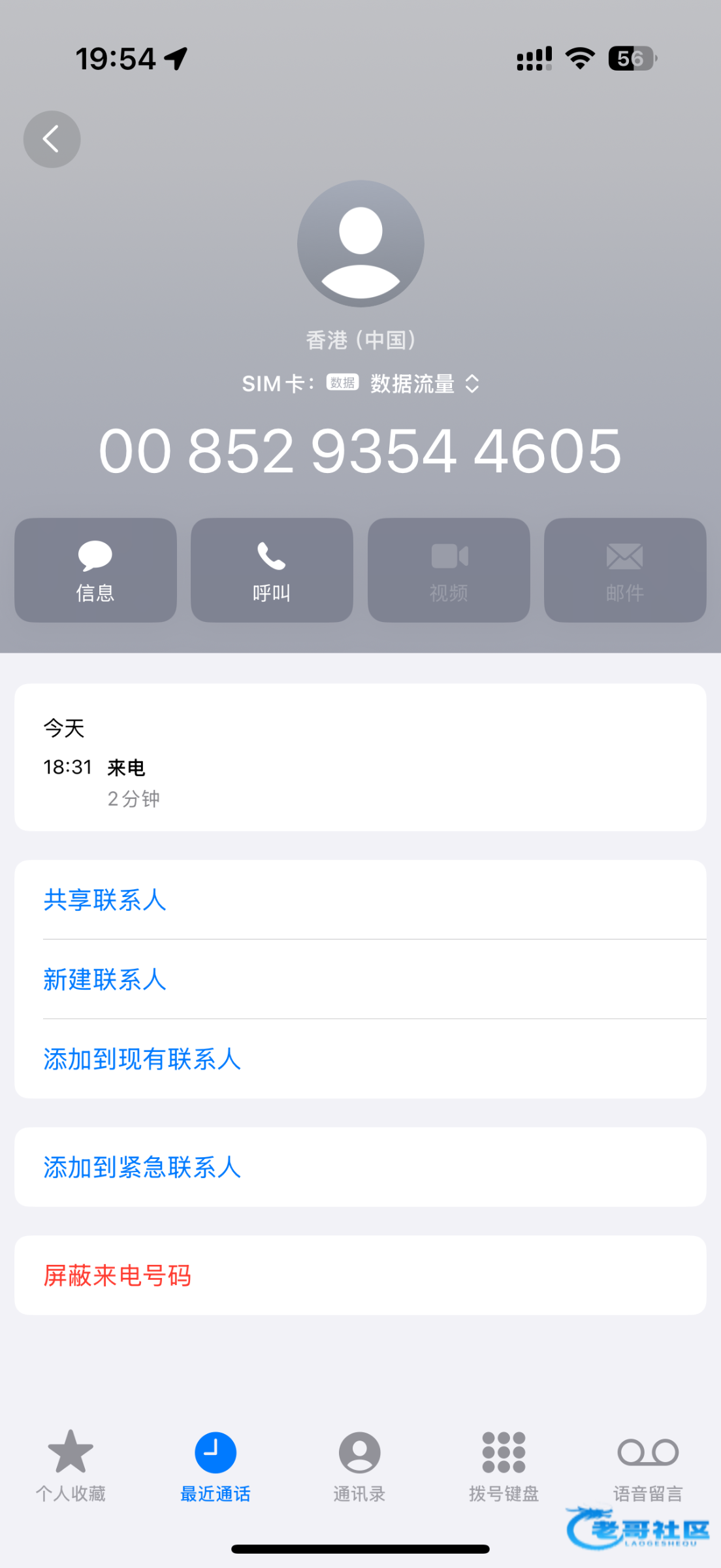Viewport: 721px width, 1568px height.
Task: Block this caller via 屏蔽来电号码
Action: [118, 1275]
